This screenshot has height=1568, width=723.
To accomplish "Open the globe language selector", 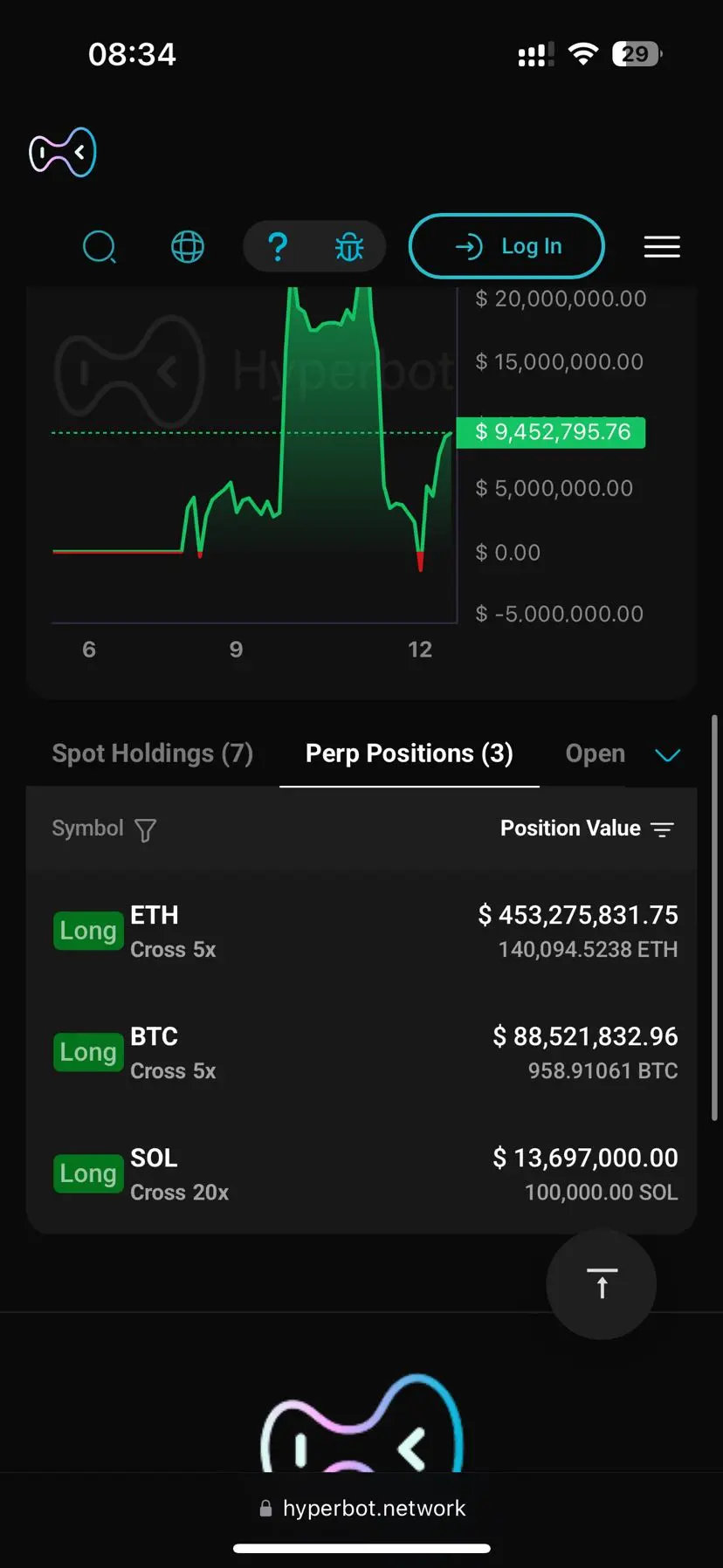I will [187, 247].
